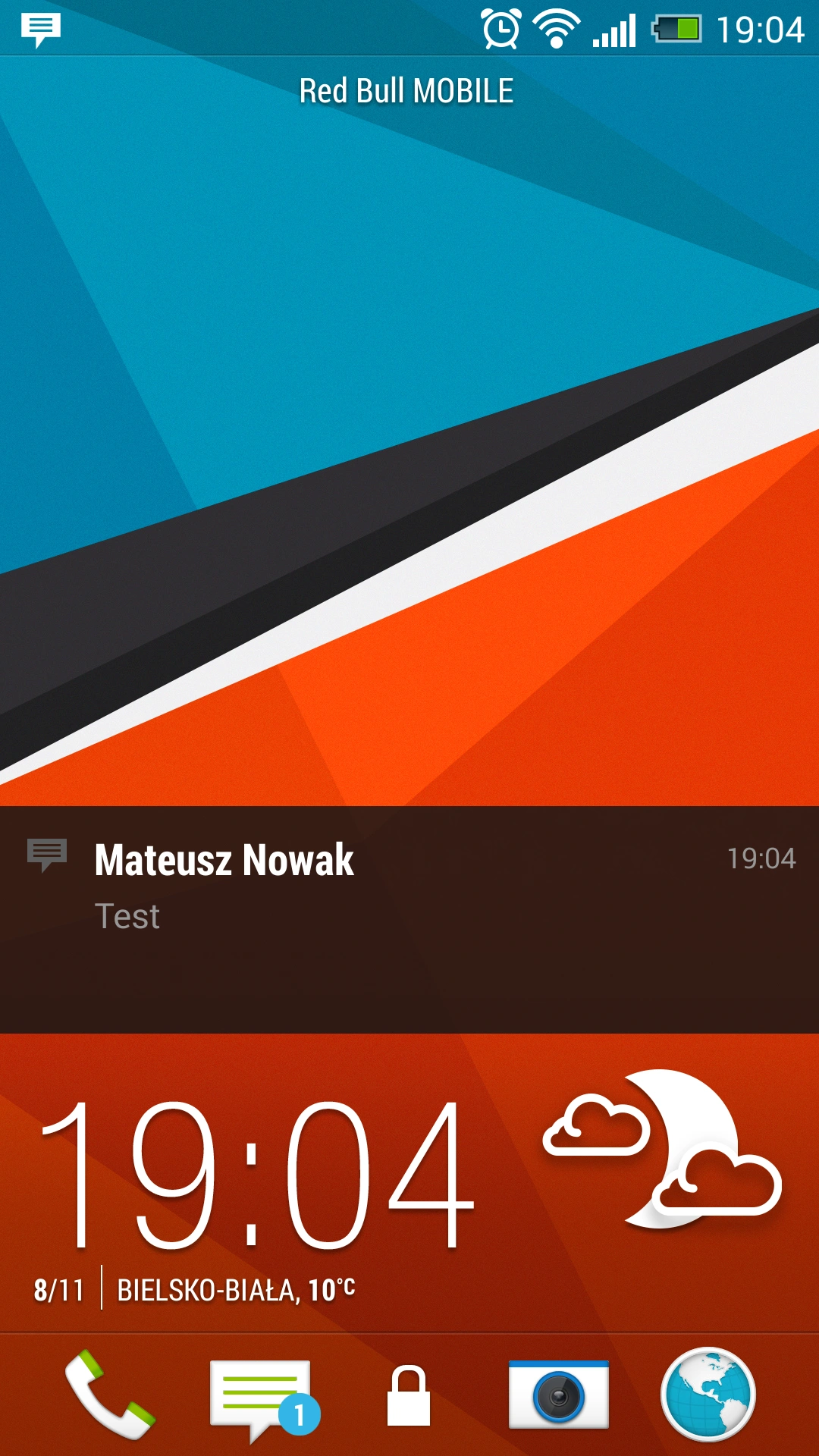
Task: Open the Phone dialer shortcut
Action: pyautogui.click(x=110, y=1395)
